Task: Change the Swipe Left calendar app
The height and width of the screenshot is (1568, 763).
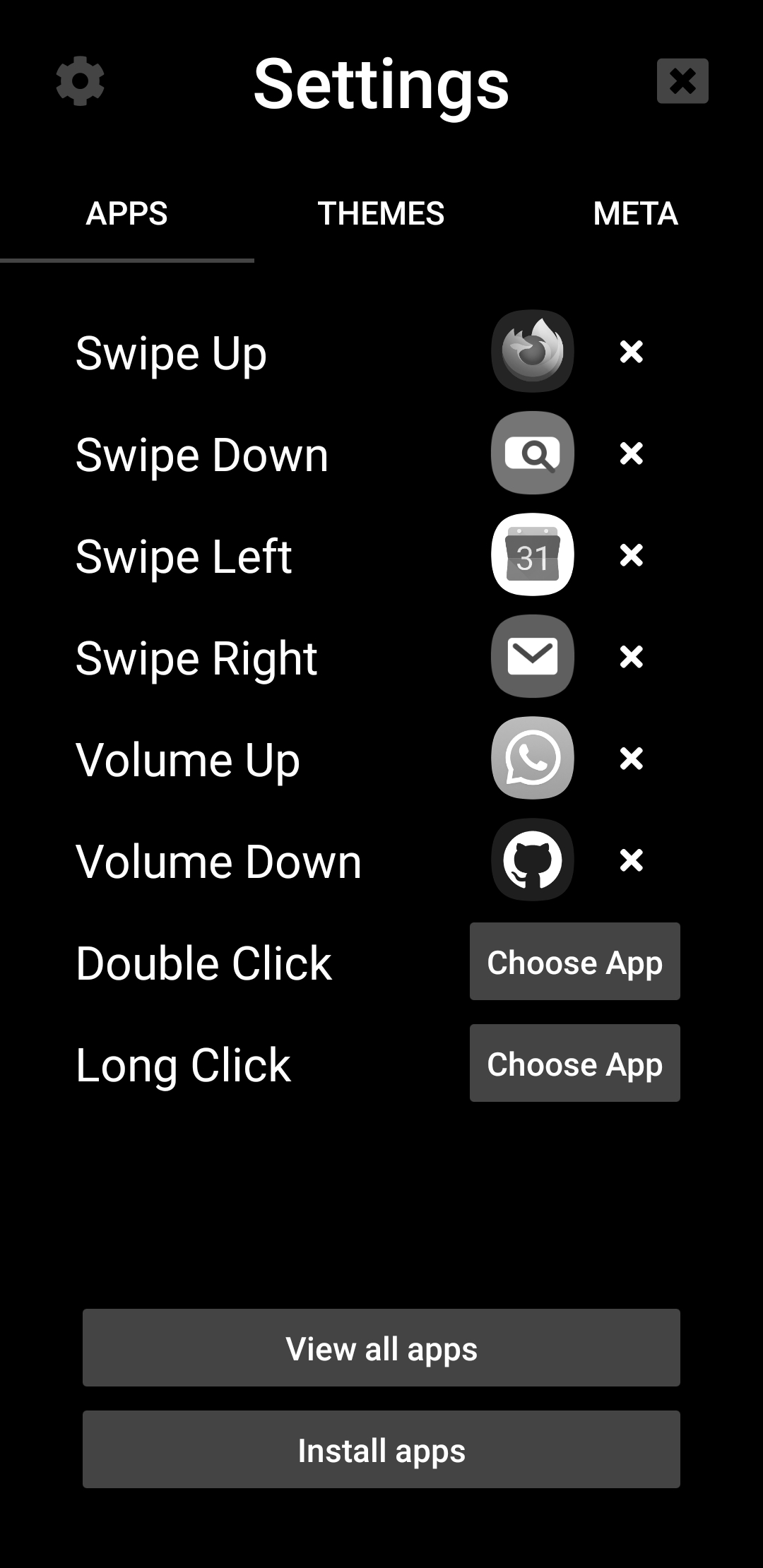Action: 533,554
